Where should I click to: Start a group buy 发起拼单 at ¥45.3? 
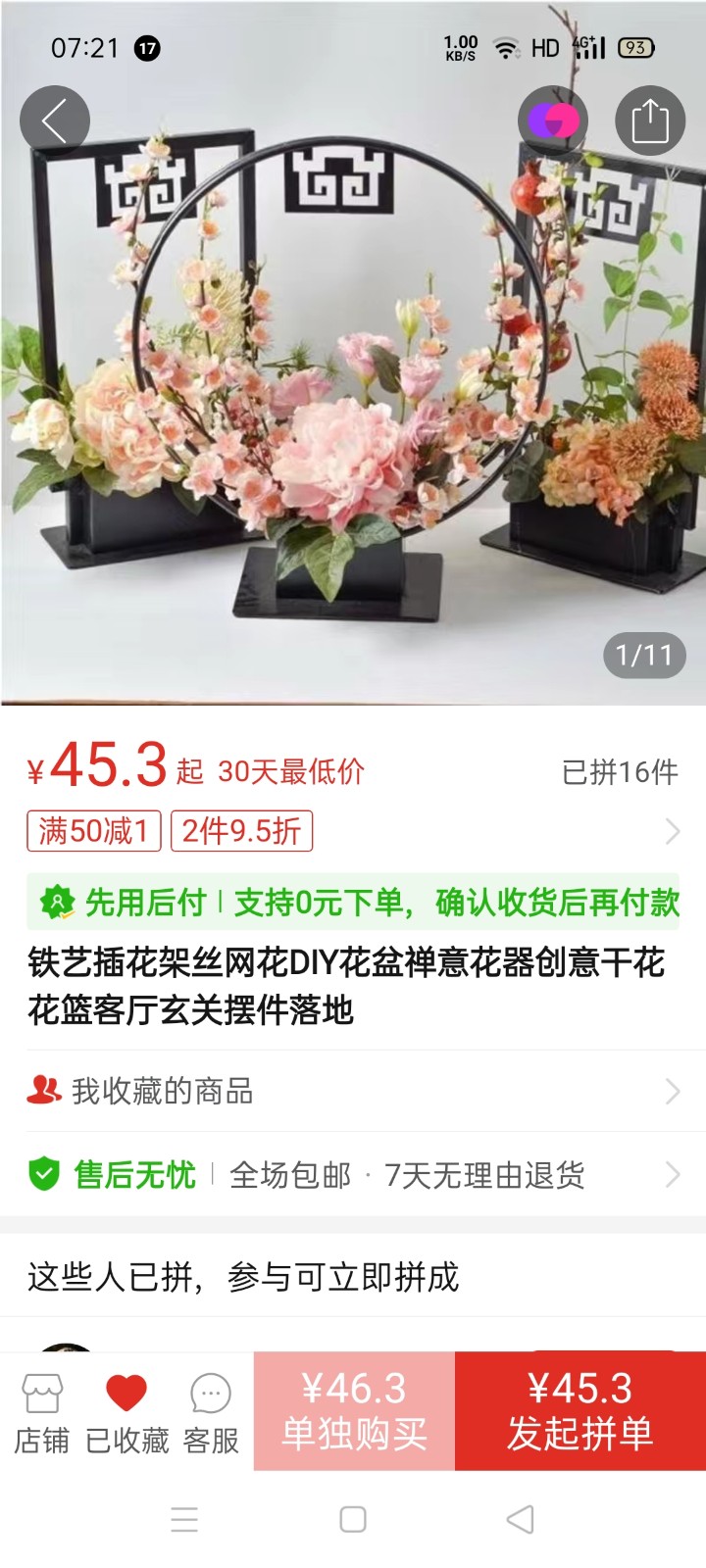[x=580, y=1411]
